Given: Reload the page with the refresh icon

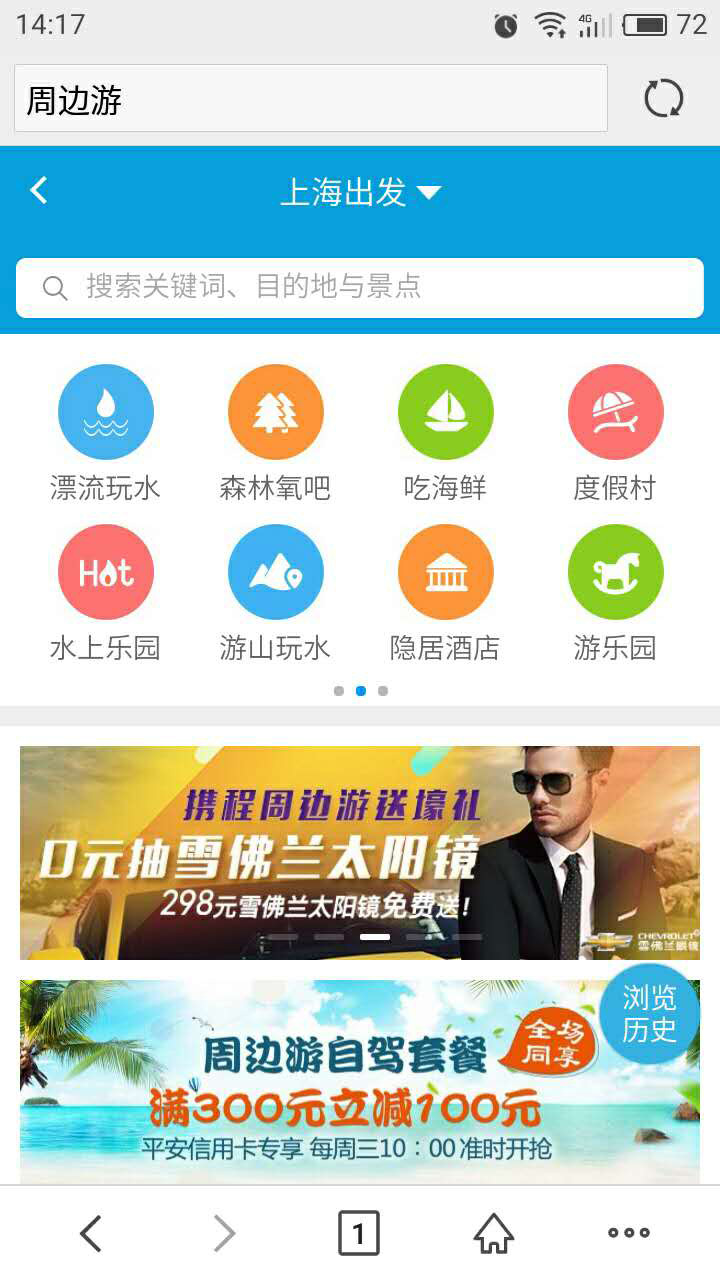Looking at the screenshot, I should pyautogui.click(x=663, y=98).
